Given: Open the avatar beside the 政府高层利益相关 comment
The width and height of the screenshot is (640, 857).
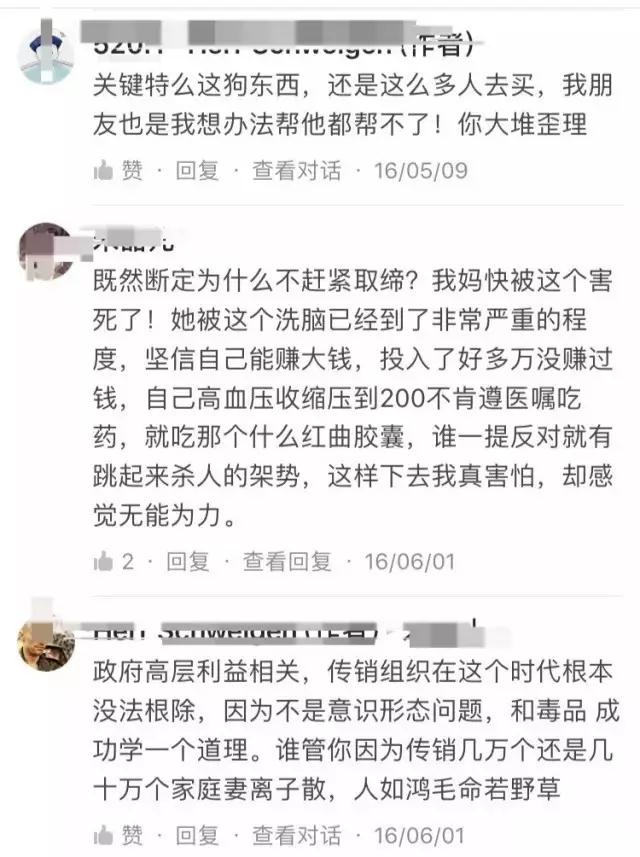Looking at the screenshot, I should [x=45, y=641].
